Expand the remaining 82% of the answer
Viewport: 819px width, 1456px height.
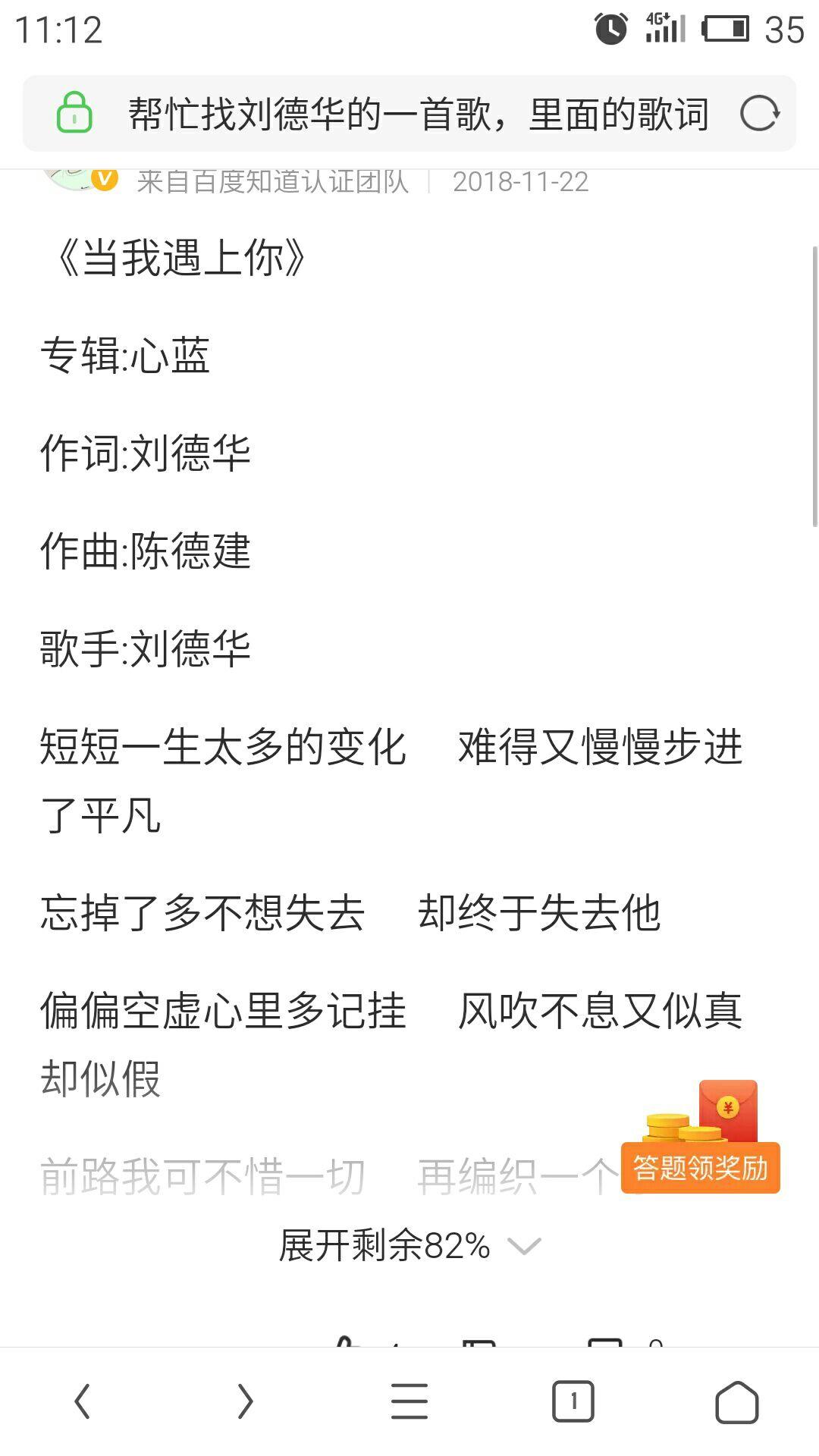(409, 1245)
